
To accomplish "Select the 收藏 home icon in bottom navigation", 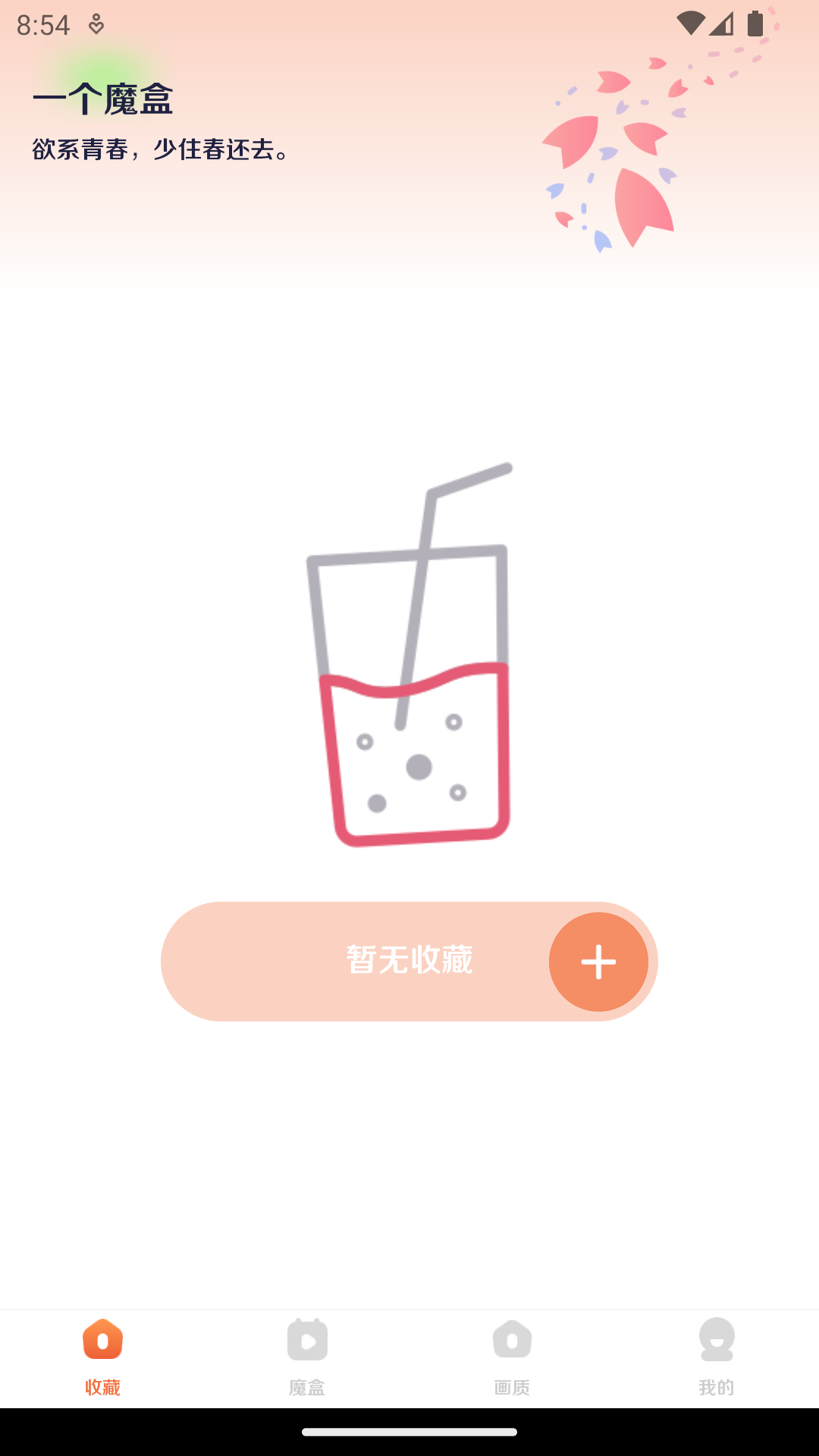I will coord(104,1339).
